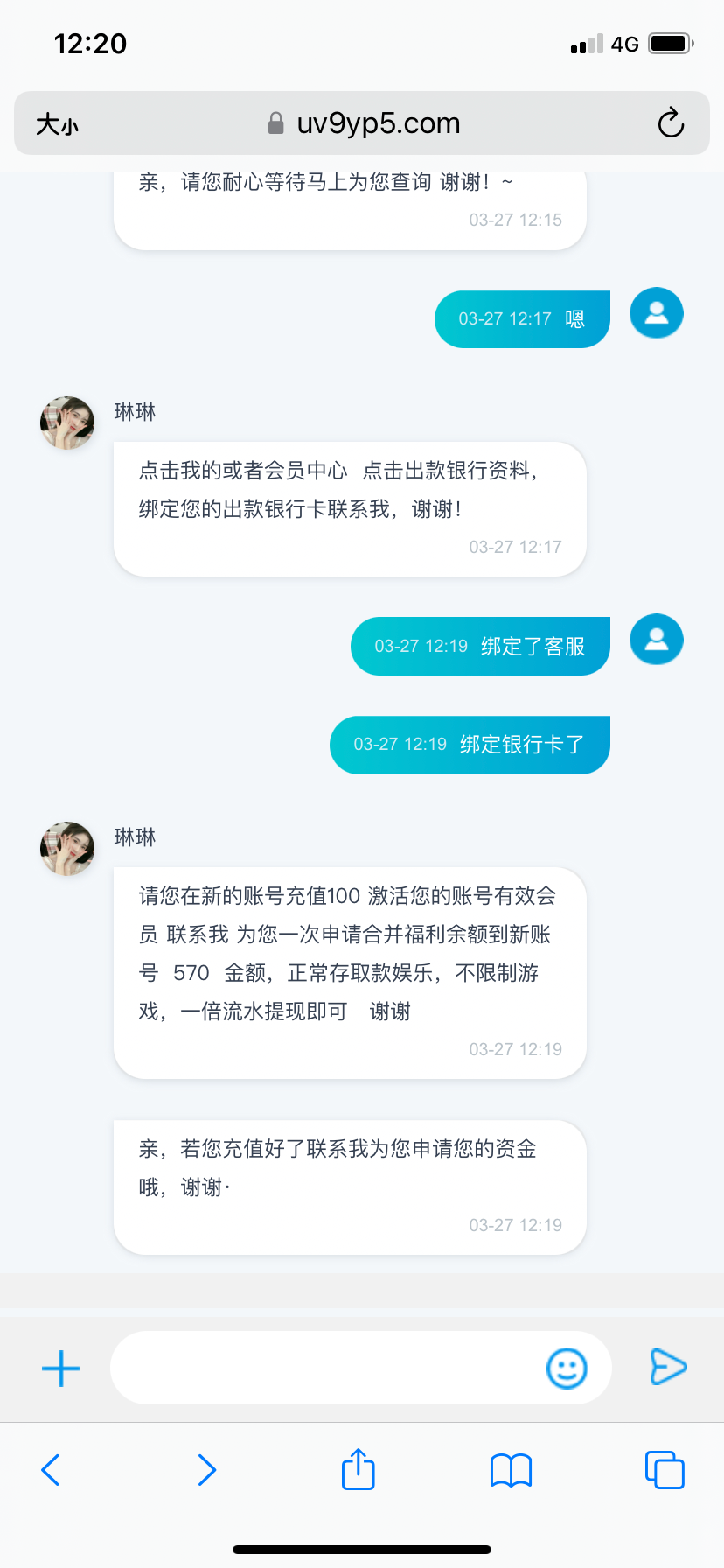Tap the empty message input field

(332, 1367)
